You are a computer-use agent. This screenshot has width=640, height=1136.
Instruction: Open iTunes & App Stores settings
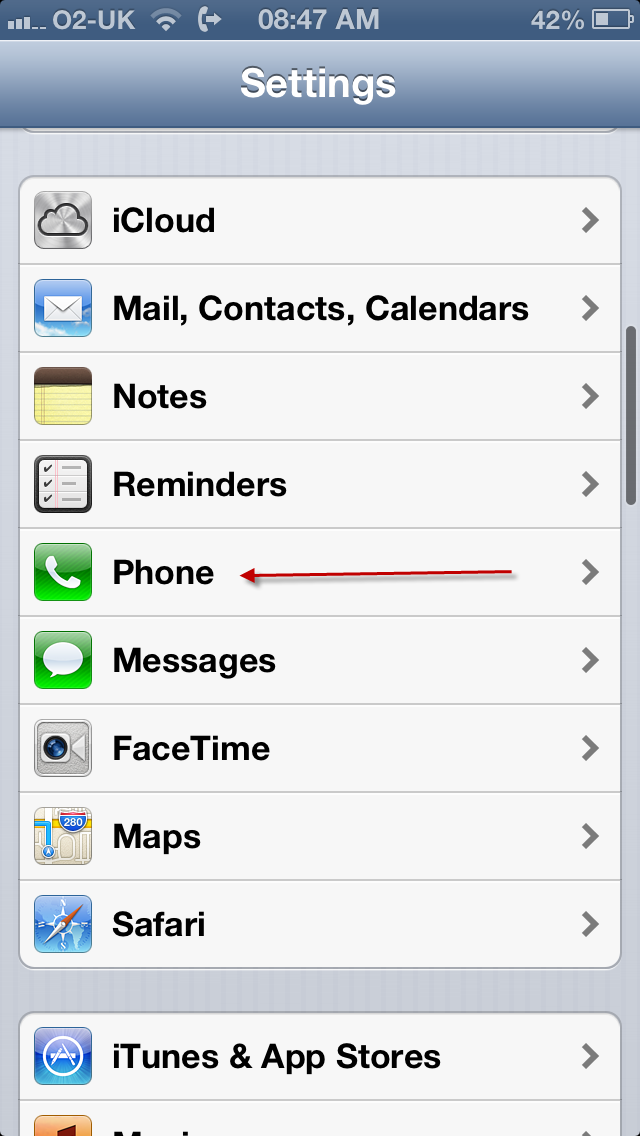pyautogui.click(x=320, y=1056)
